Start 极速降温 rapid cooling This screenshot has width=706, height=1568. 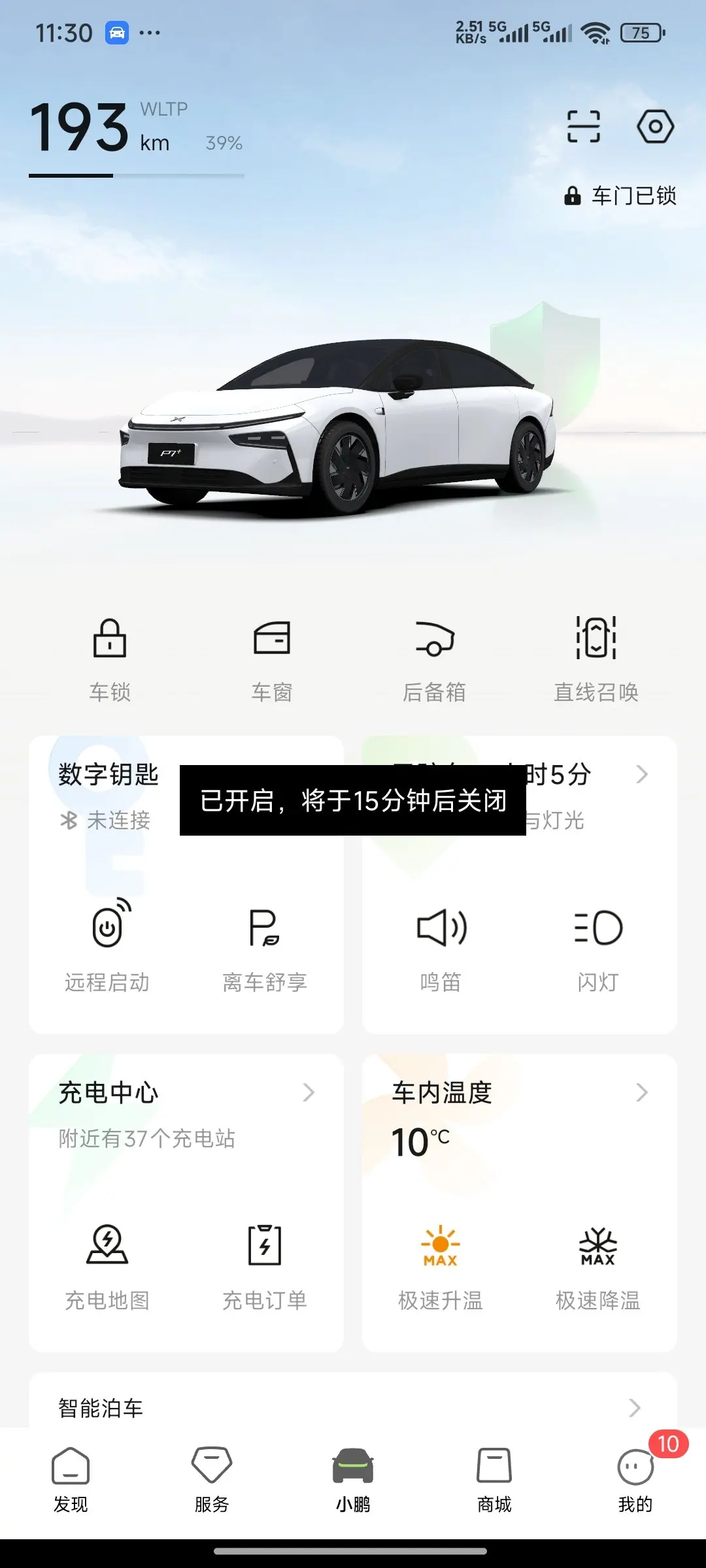tap(598, 1266)
